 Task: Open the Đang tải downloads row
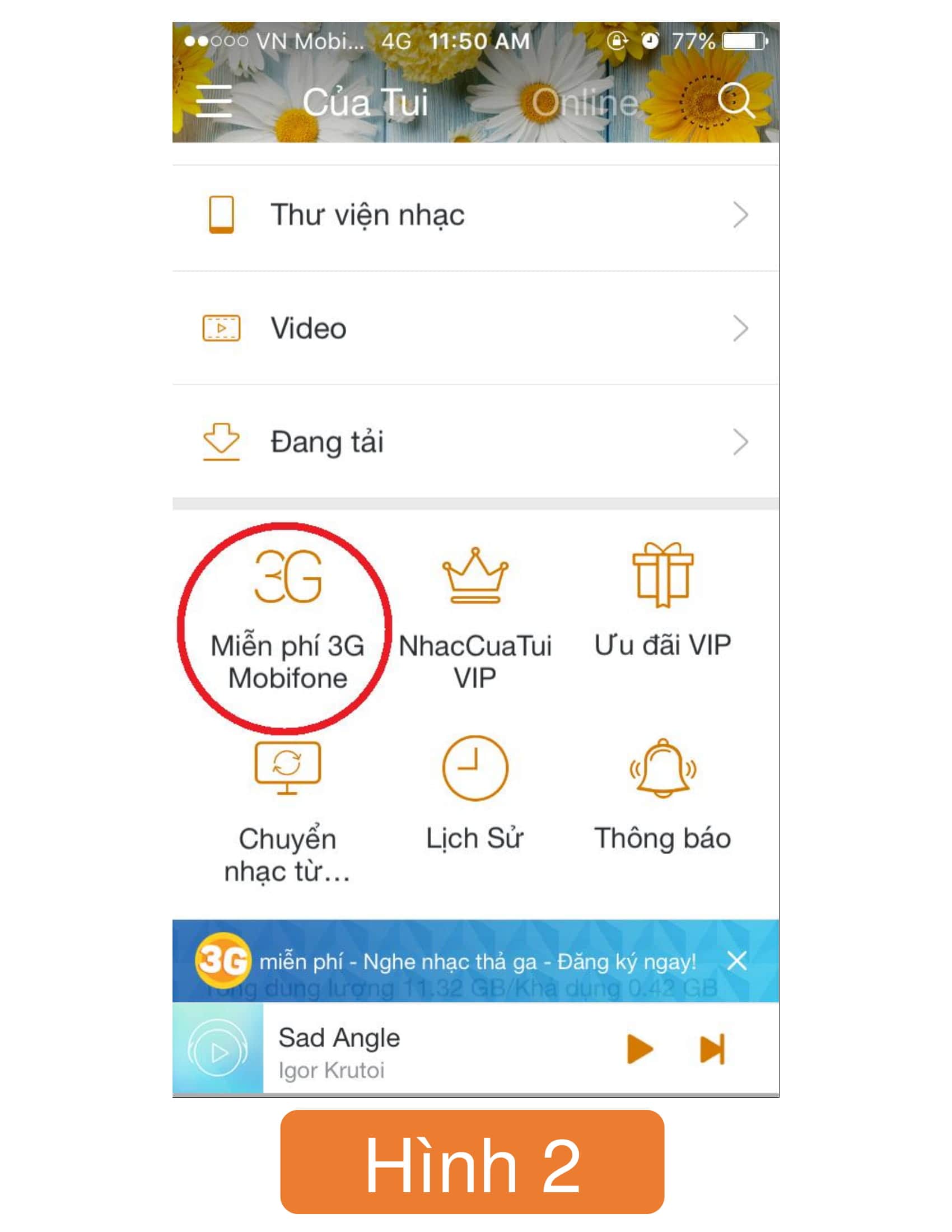tap(475, 442)
